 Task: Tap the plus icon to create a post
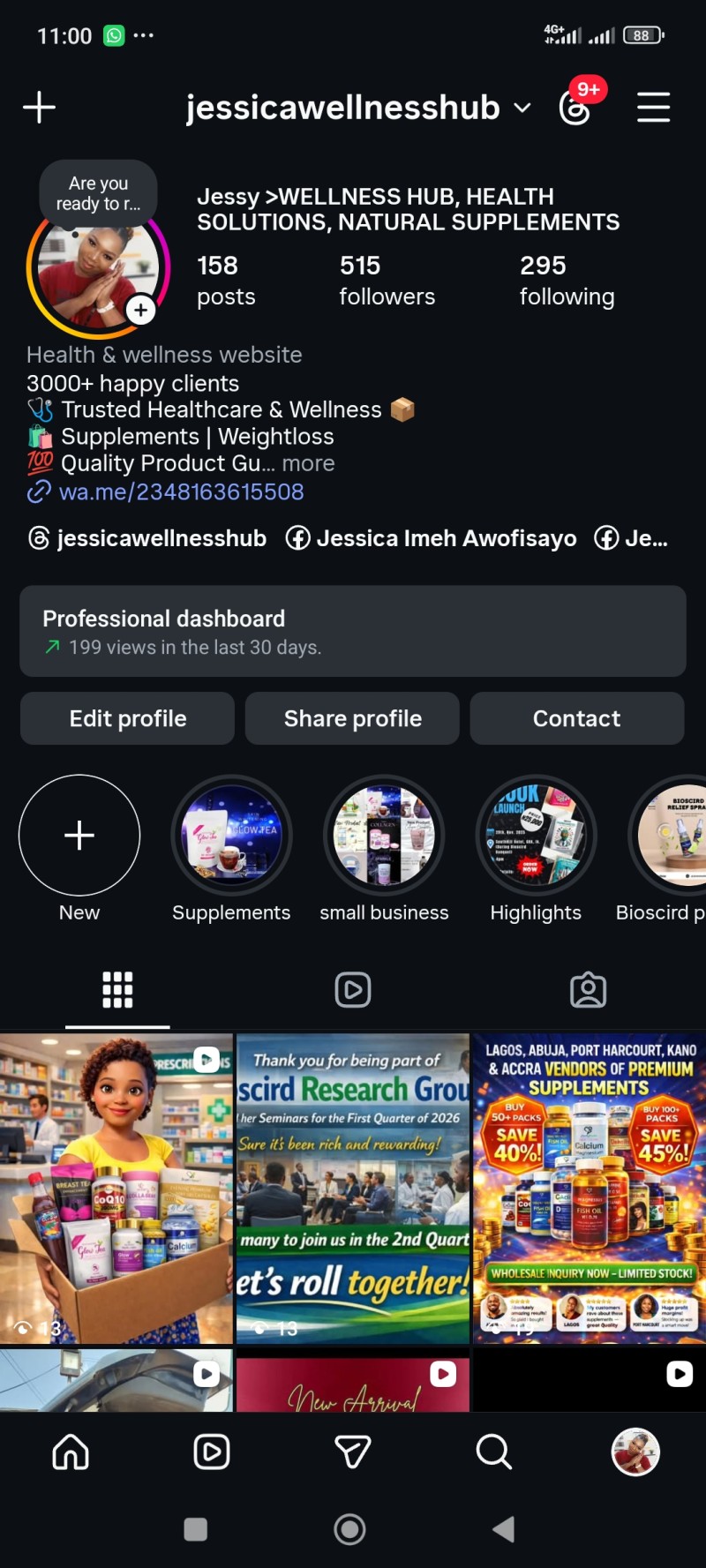click(39, 108)
